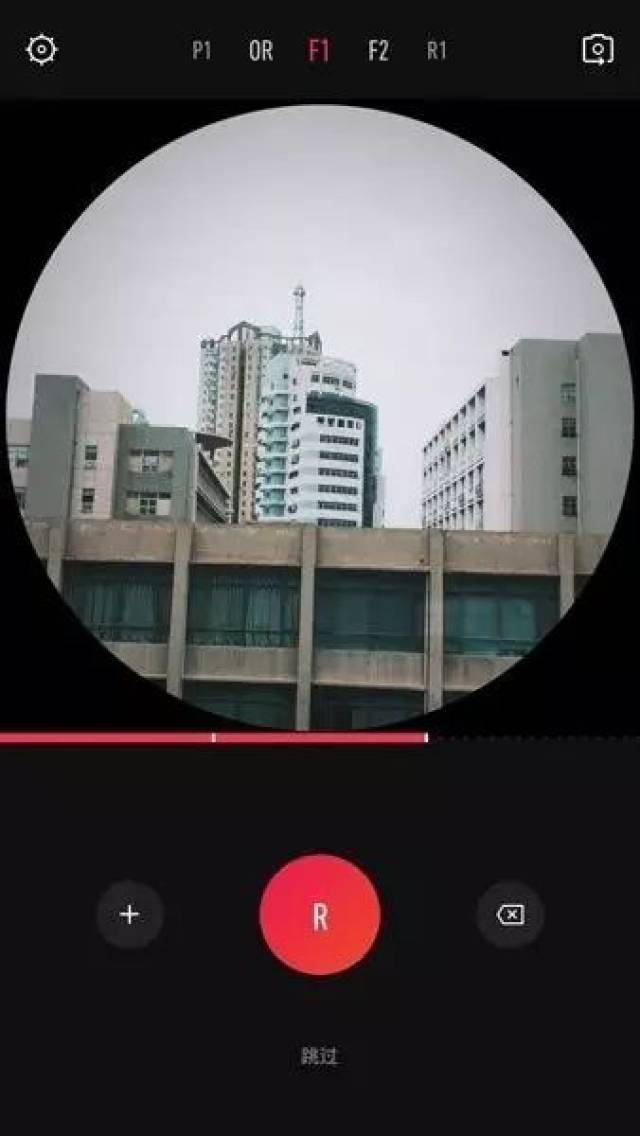Tap 跳过 to skip
This screenshot has width=640, height=1136.
(x=320, y=1056)
